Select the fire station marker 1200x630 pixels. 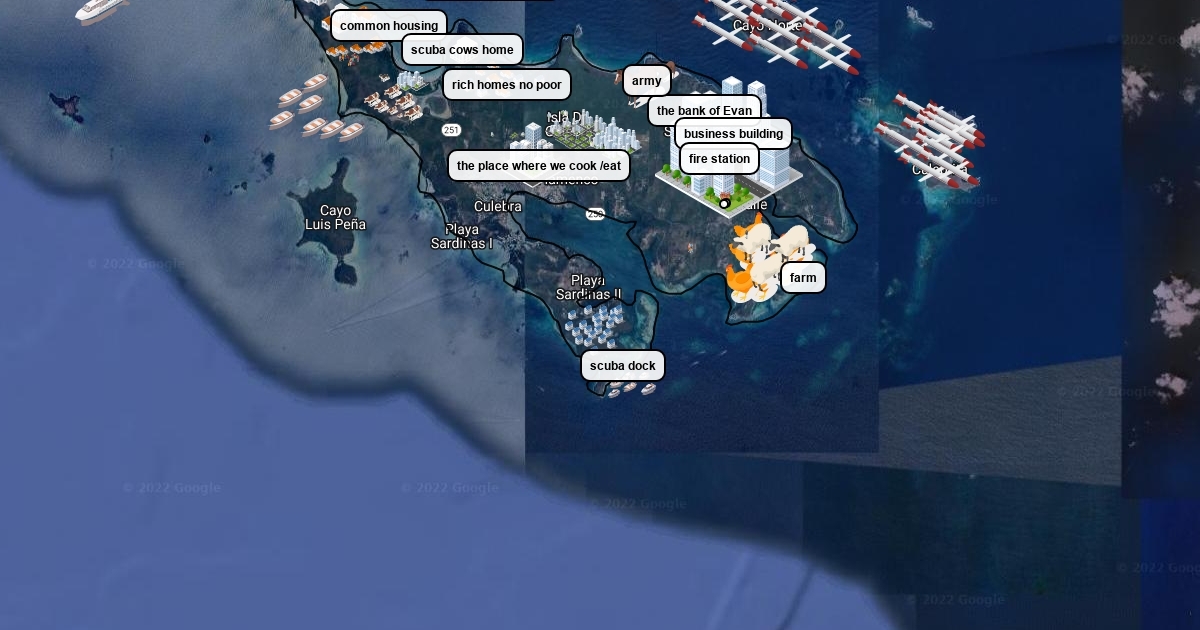click(x=718, y=159)
